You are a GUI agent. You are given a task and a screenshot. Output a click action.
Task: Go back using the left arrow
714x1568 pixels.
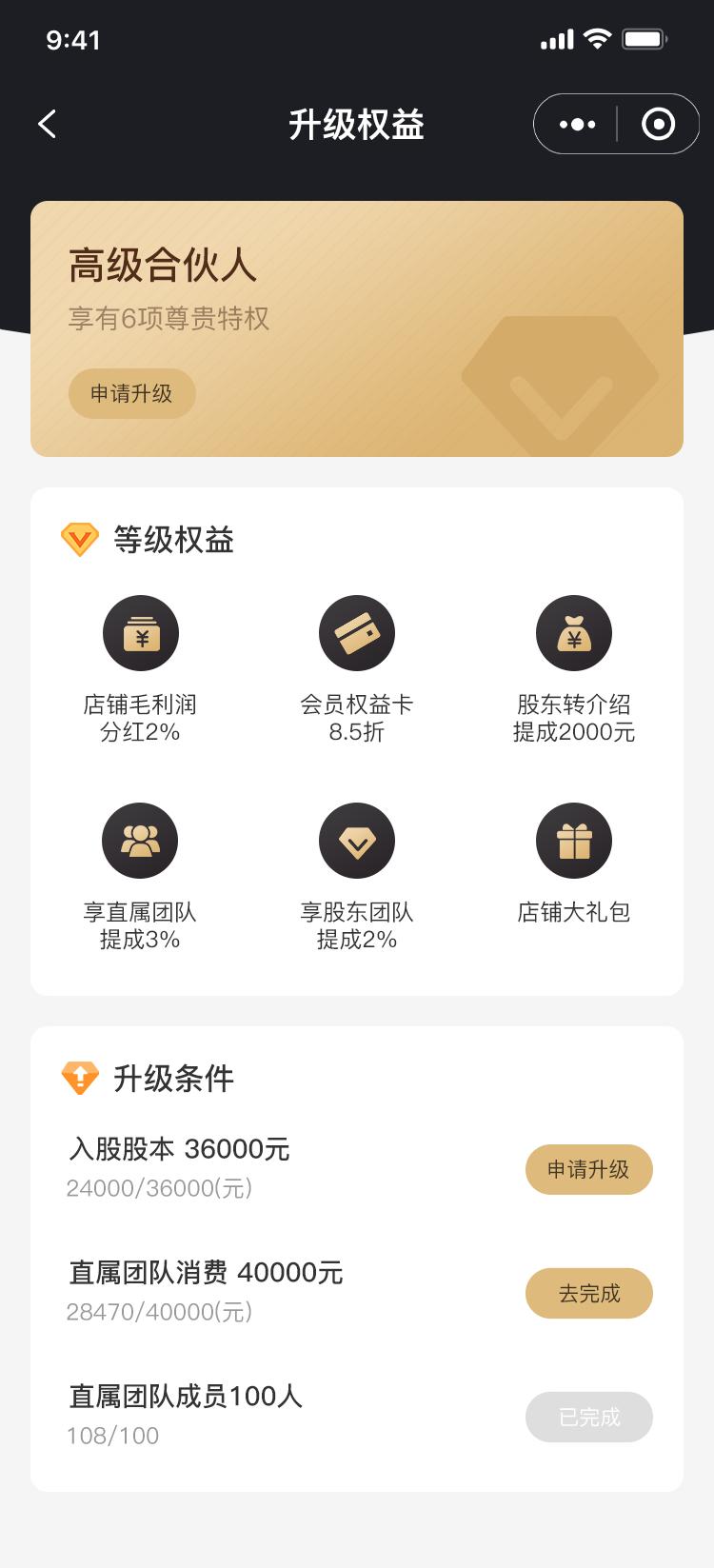coord(47,124)
